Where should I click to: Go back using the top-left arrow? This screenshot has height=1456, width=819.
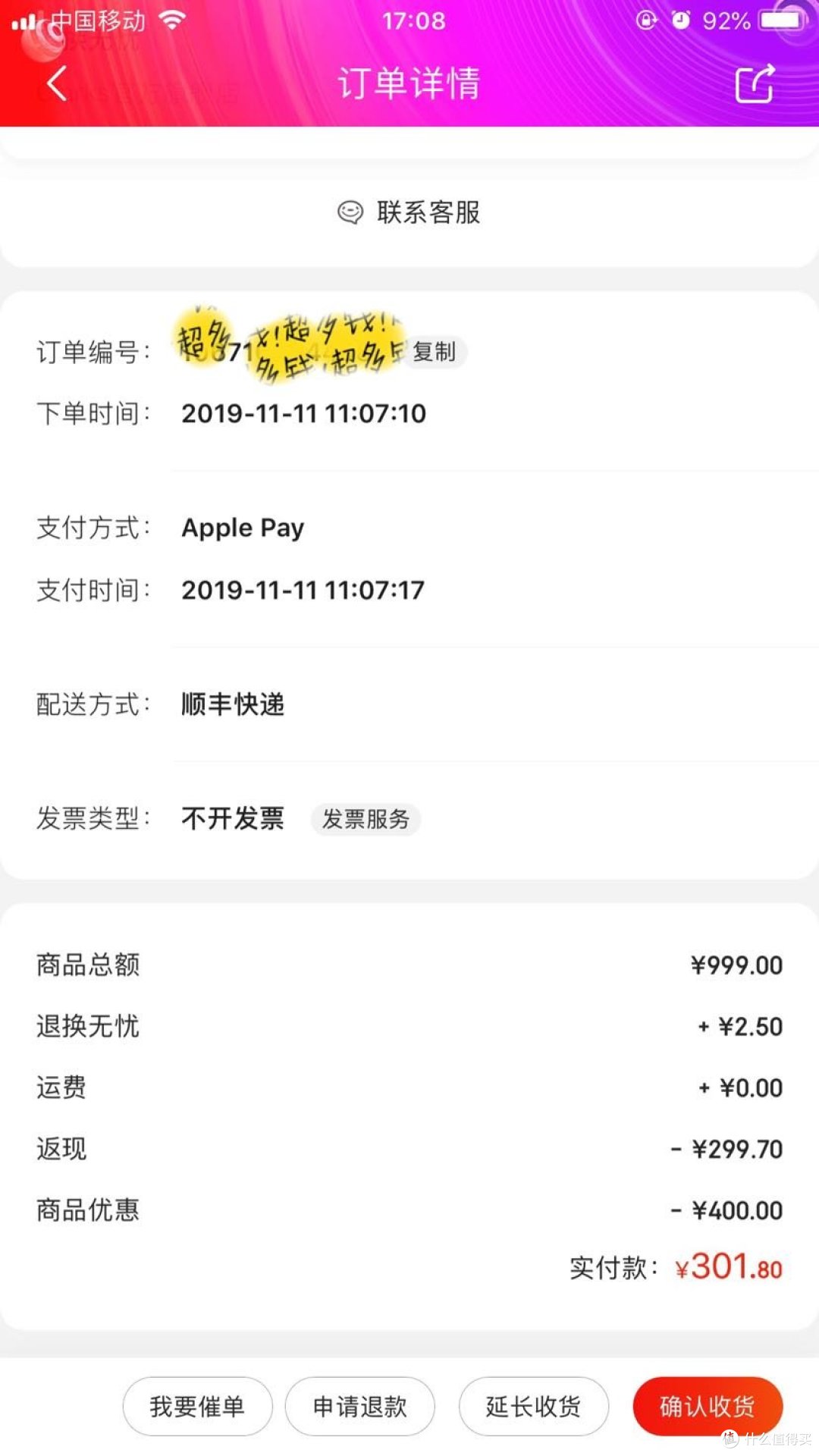pyautogui.click(x=57, y=83)
